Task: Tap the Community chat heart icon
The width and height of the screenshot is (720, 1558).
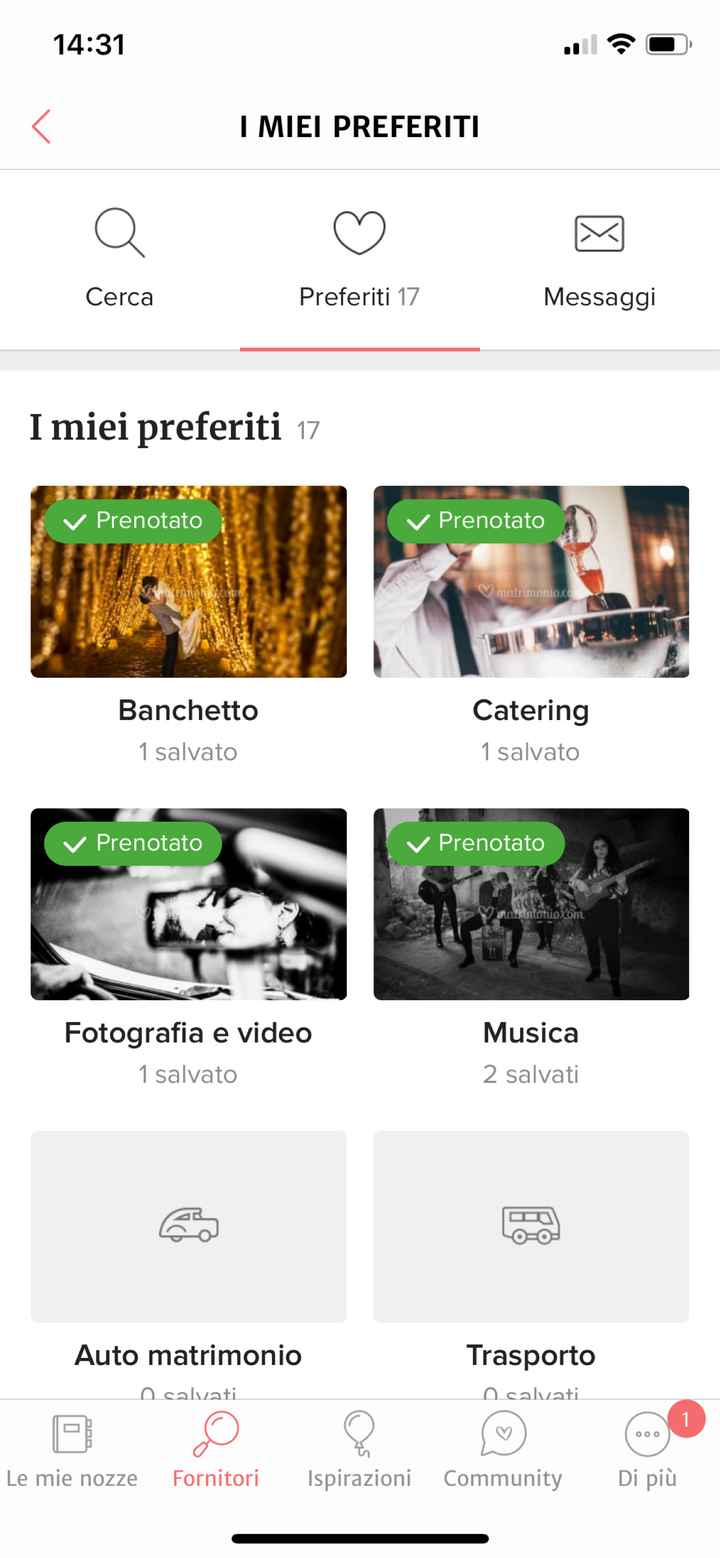Action: 502,1434
